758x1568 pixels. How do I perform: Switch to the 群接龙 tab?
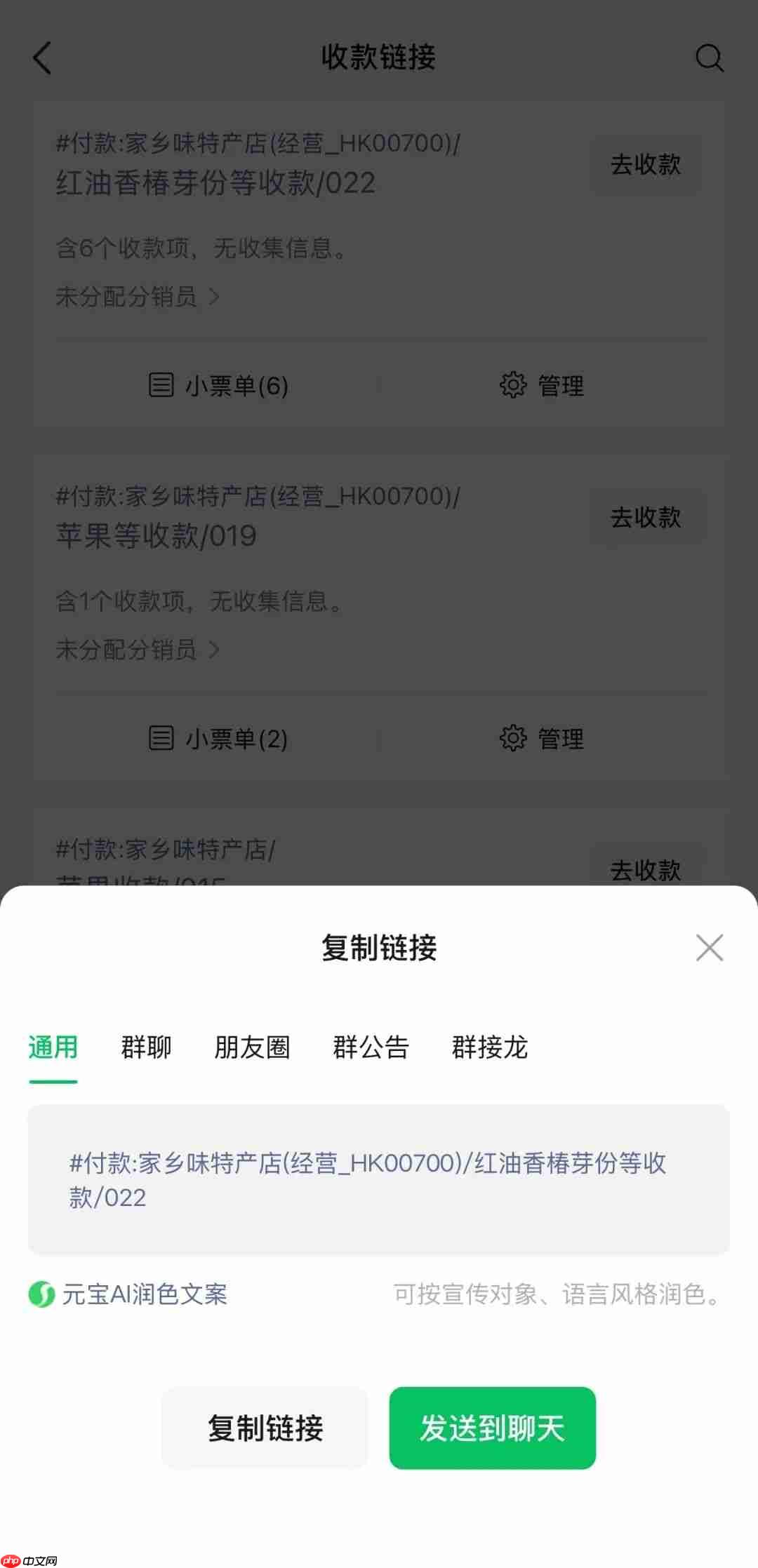click(489, 1047)
